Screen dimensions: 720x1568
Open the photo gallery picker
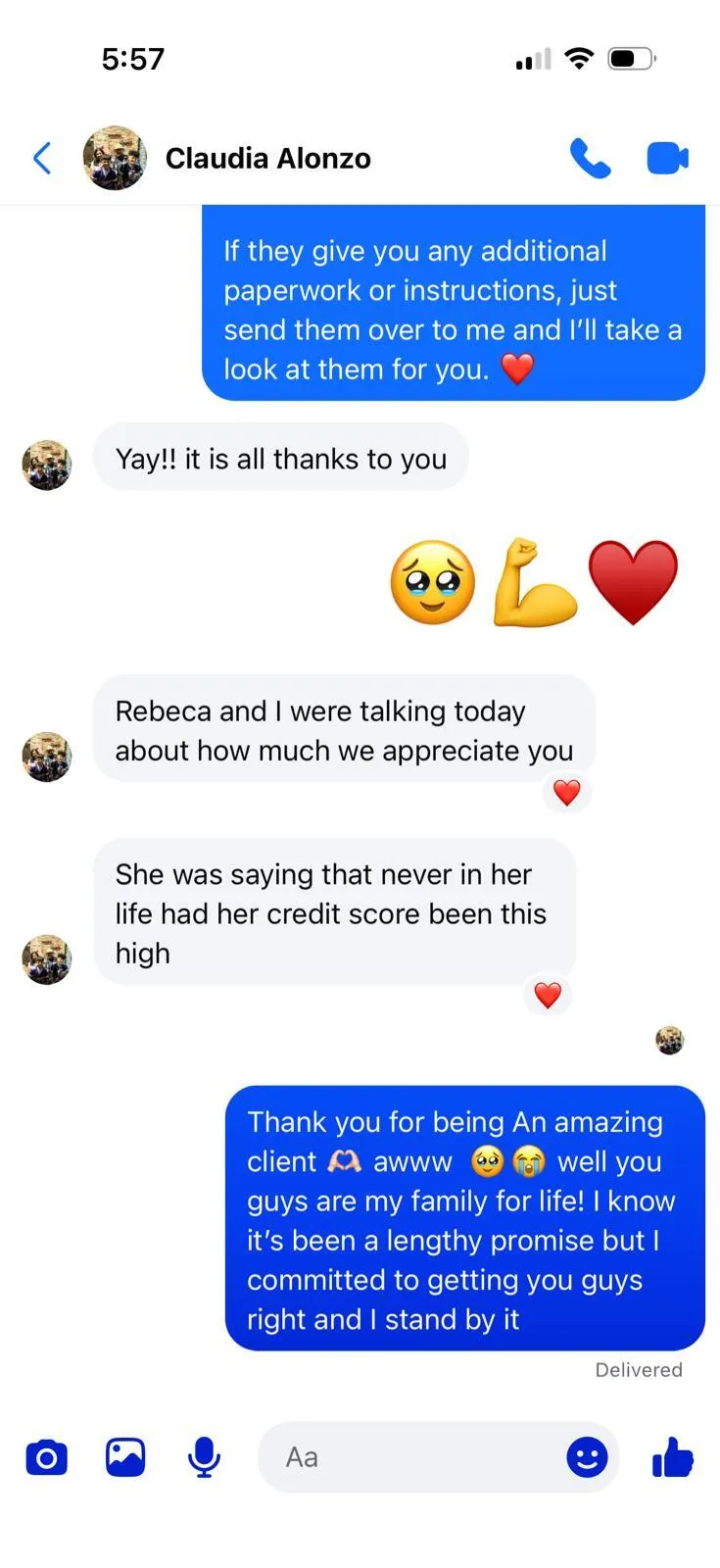tap(125, 1457)
